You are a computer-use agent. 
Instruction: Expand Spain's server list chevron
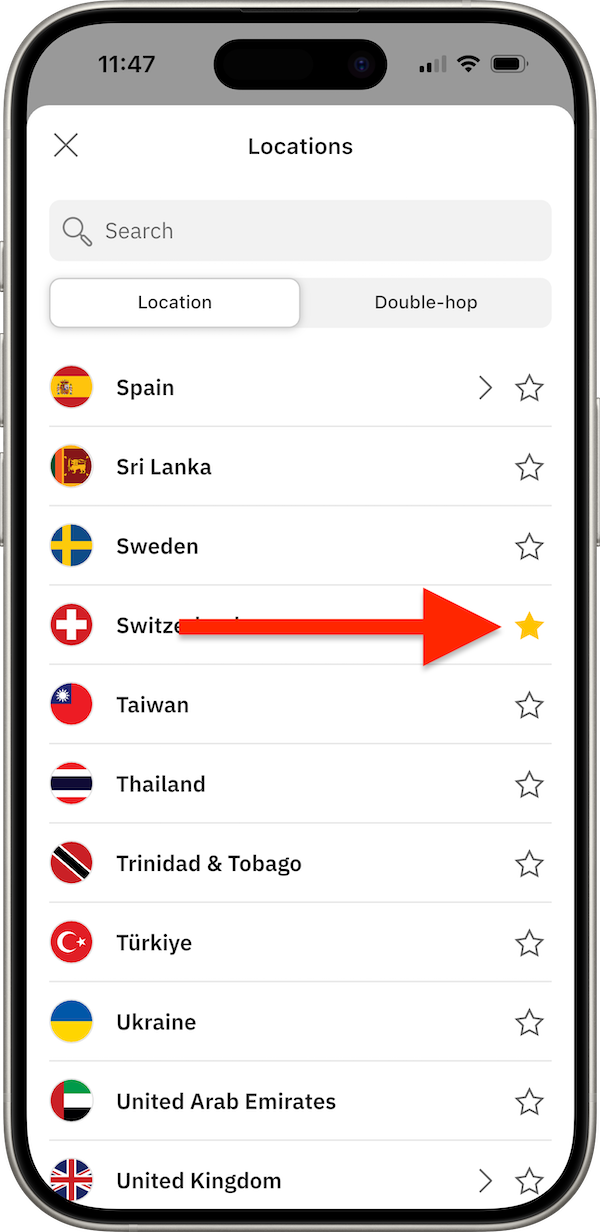pyautogui.click(x=485, y=388)
